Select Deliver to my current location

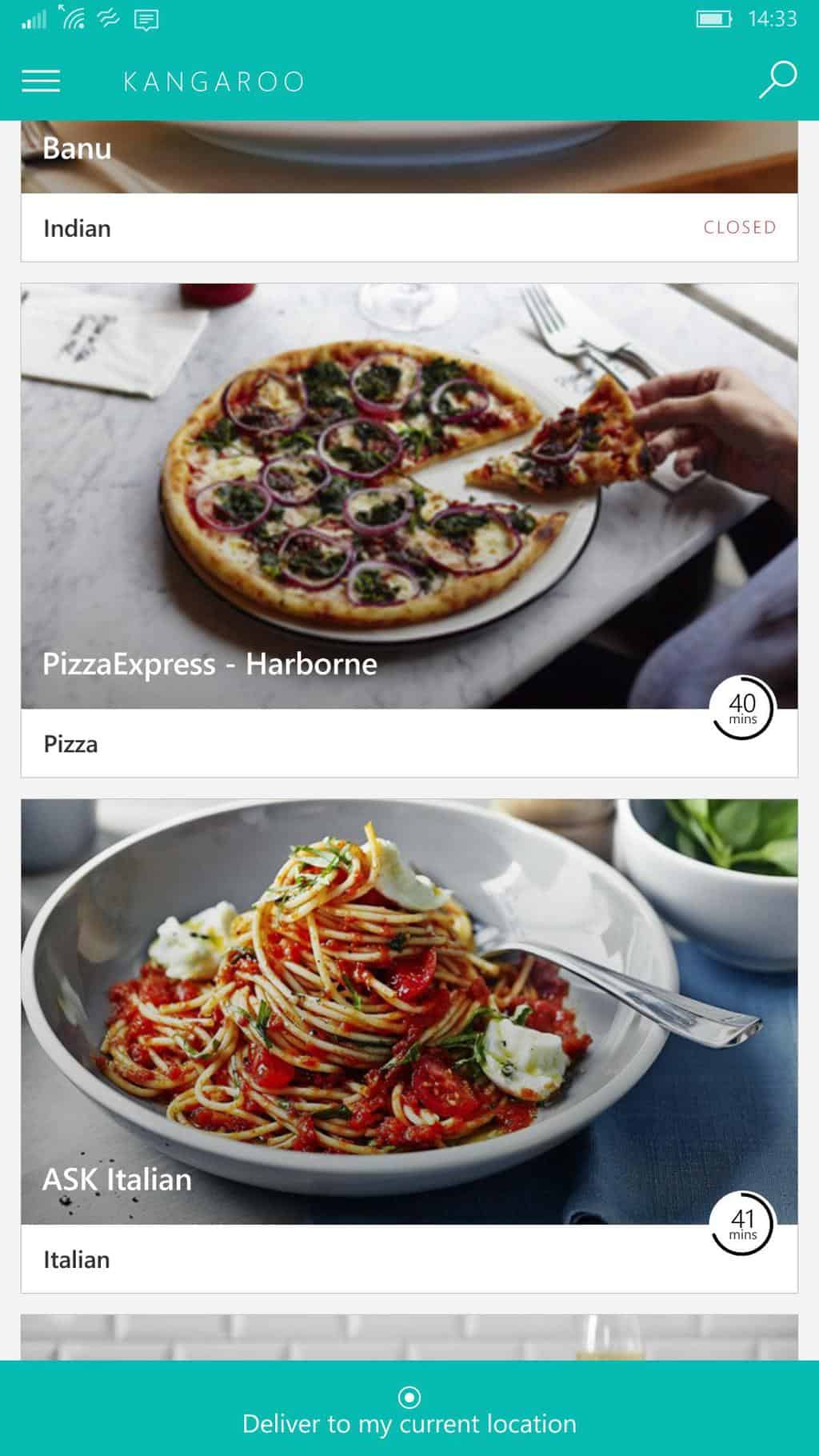(409, 1411)
